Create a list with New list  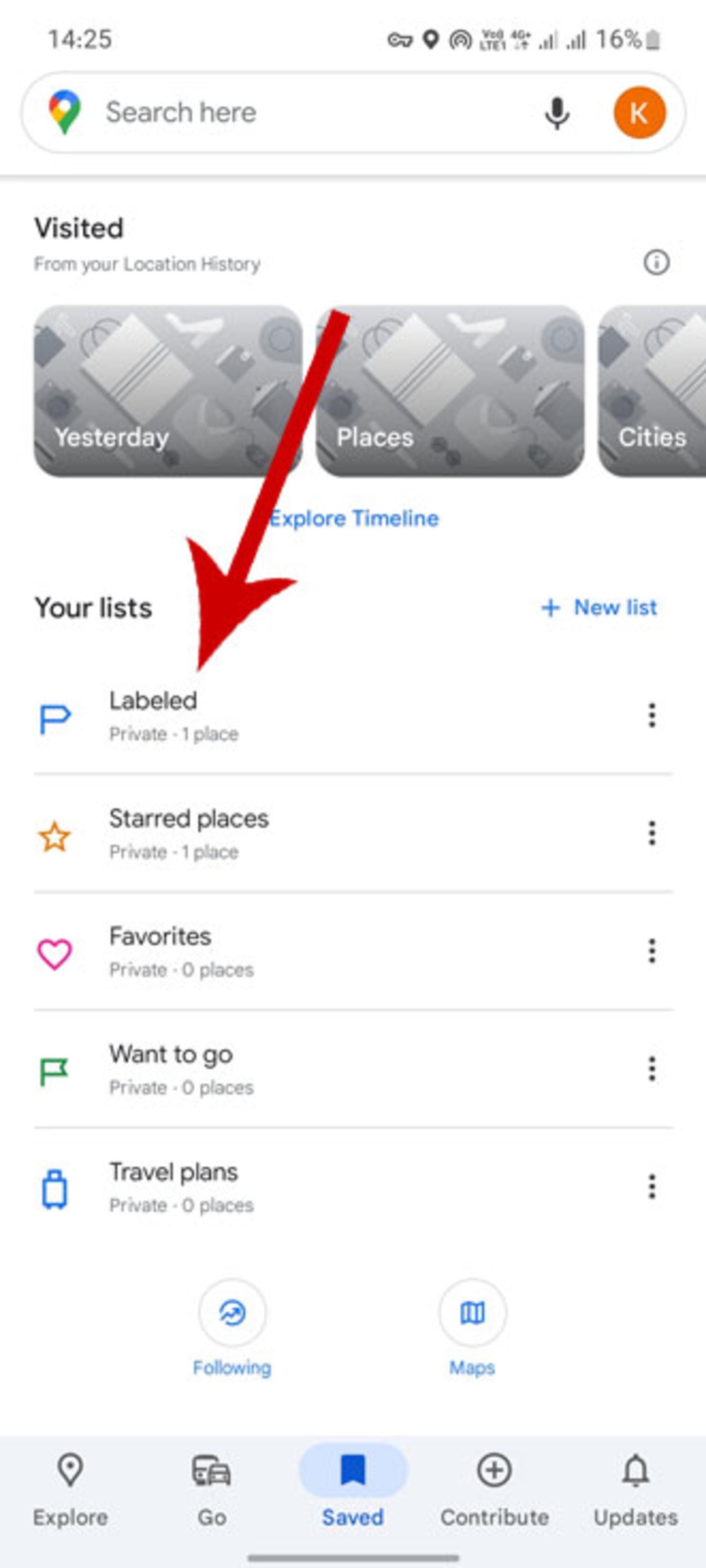(599, 608)
